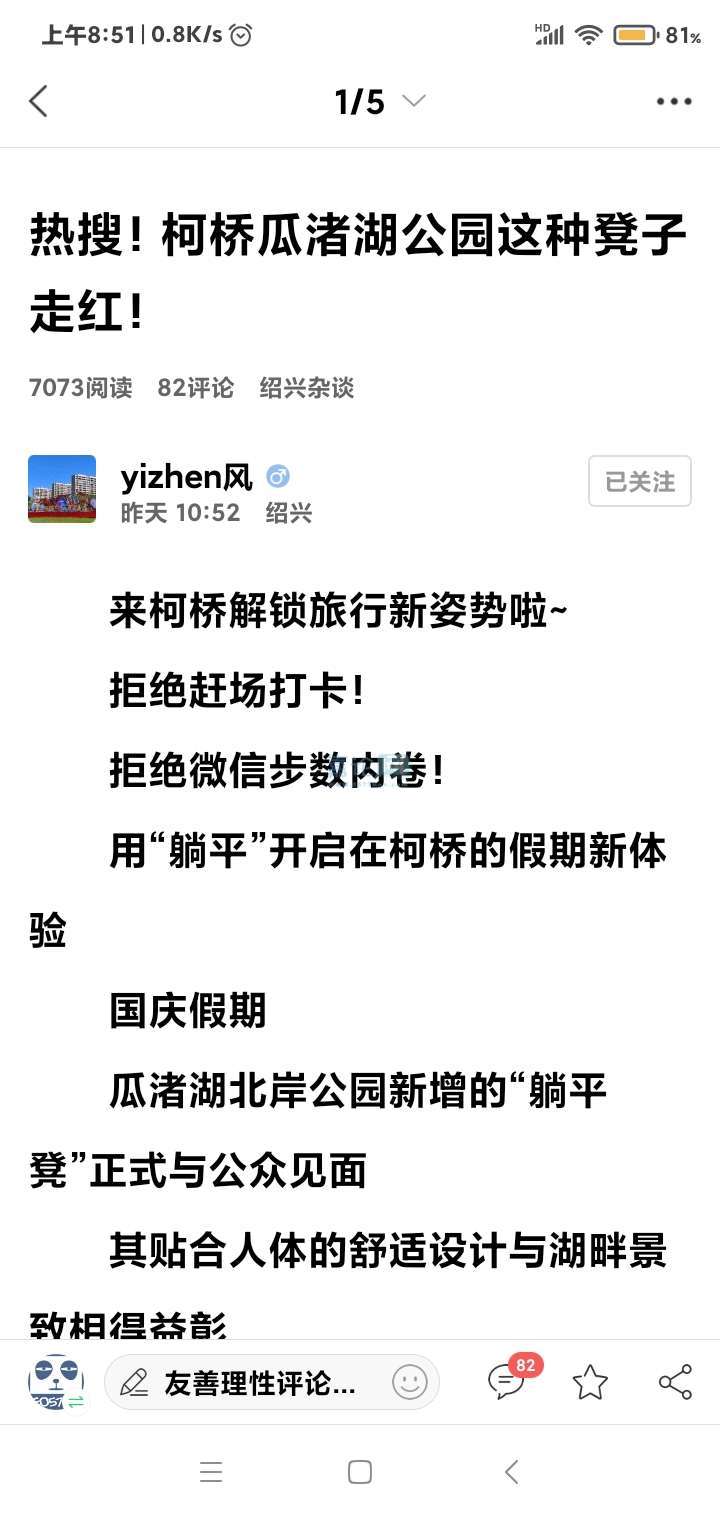View the 82 comments
720x1520 pixels.
click(x=507, y=1382)
